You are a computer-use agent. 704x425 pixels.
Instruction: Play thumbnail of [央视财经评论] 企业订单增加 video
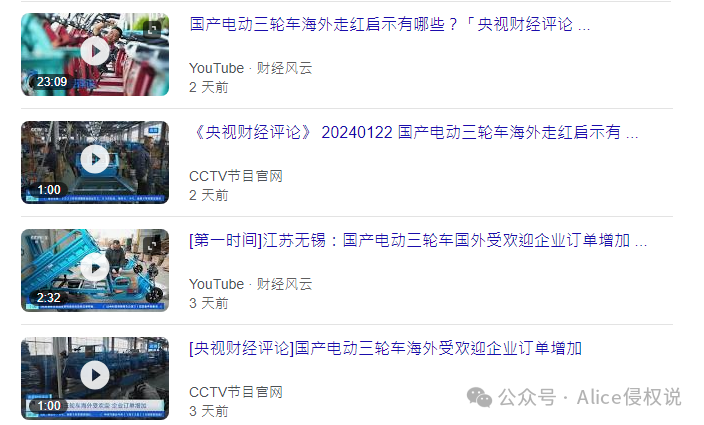(x=94, y=375)
